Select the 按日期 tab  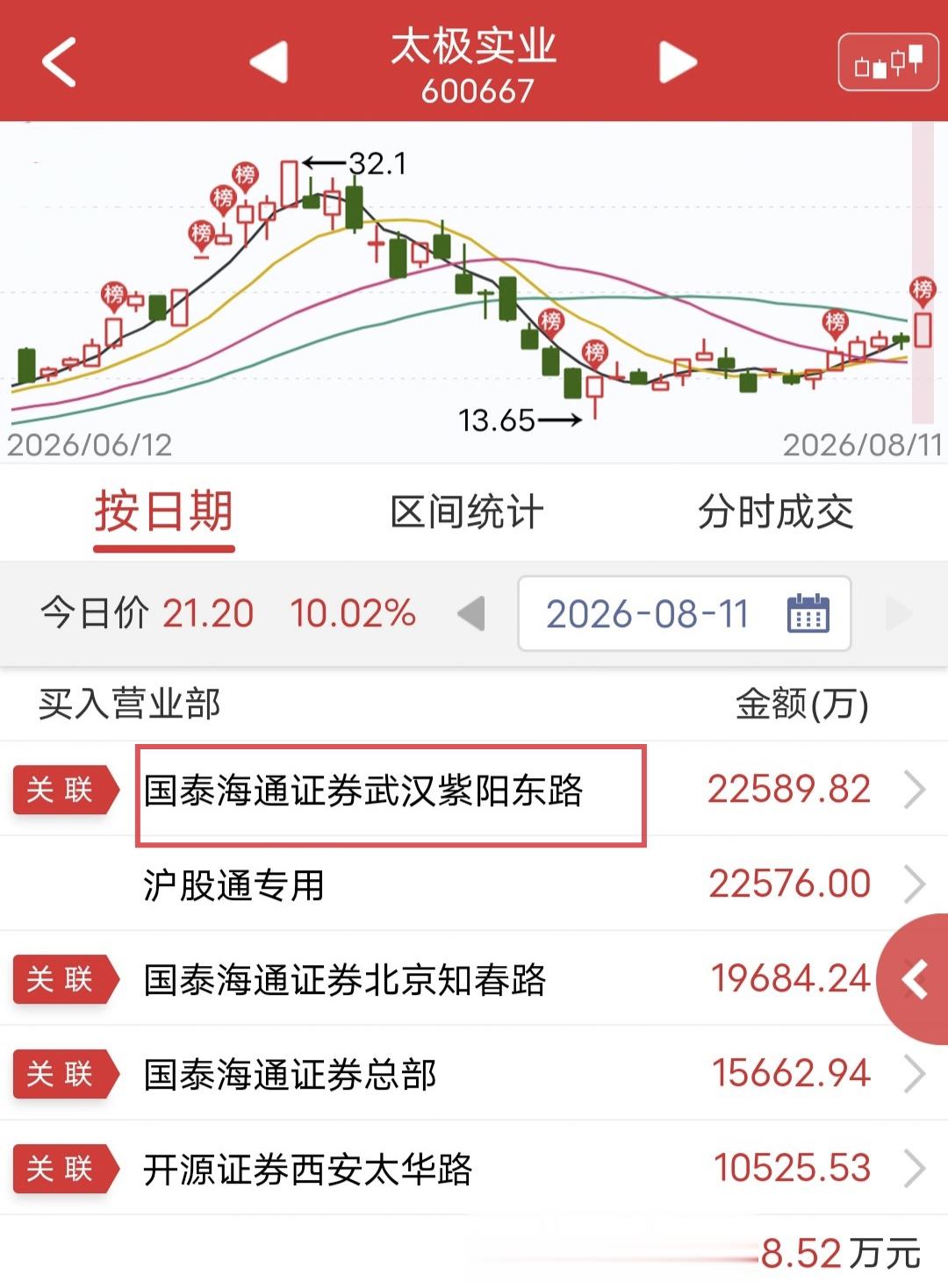click(x=163, y=512)
